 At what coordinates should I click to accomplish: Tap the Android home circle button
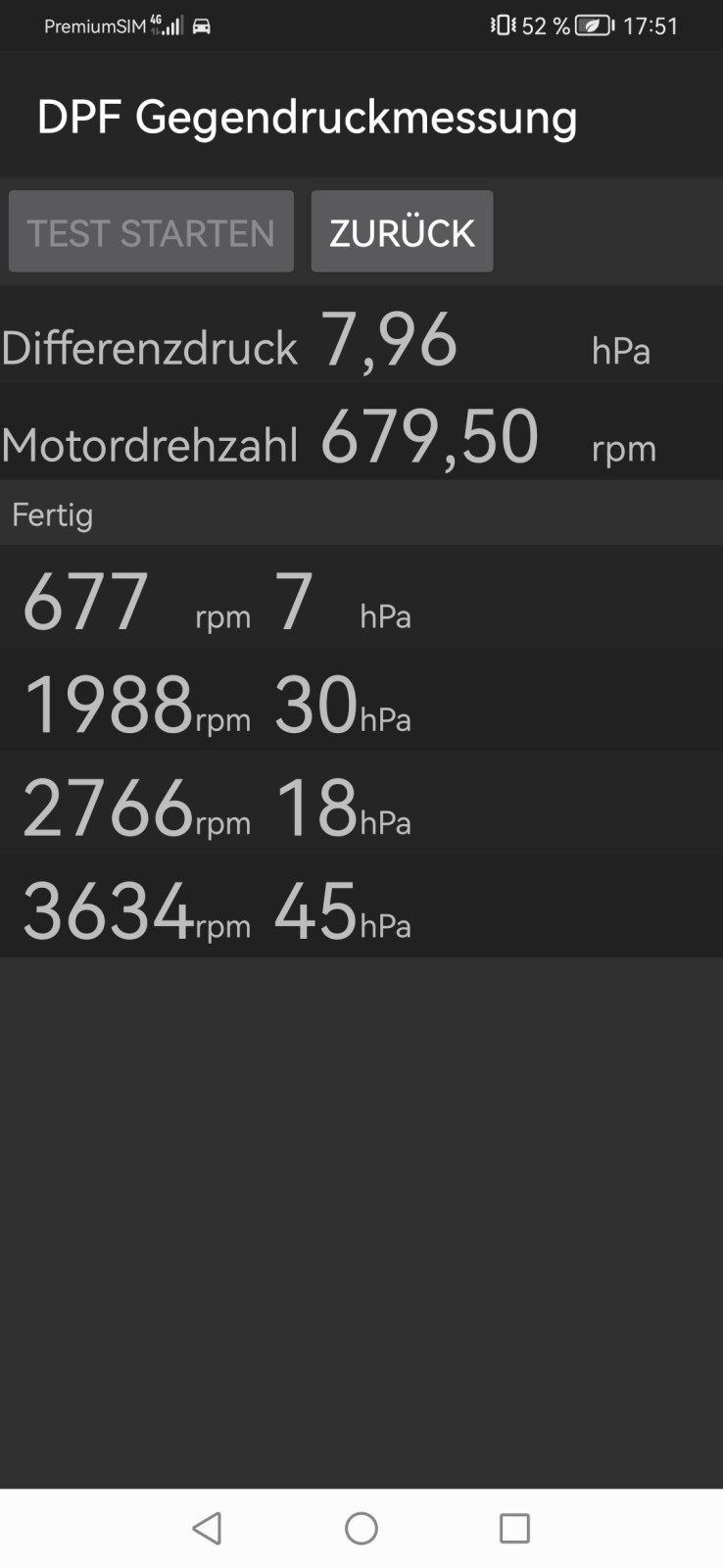tap(361, 1528)
